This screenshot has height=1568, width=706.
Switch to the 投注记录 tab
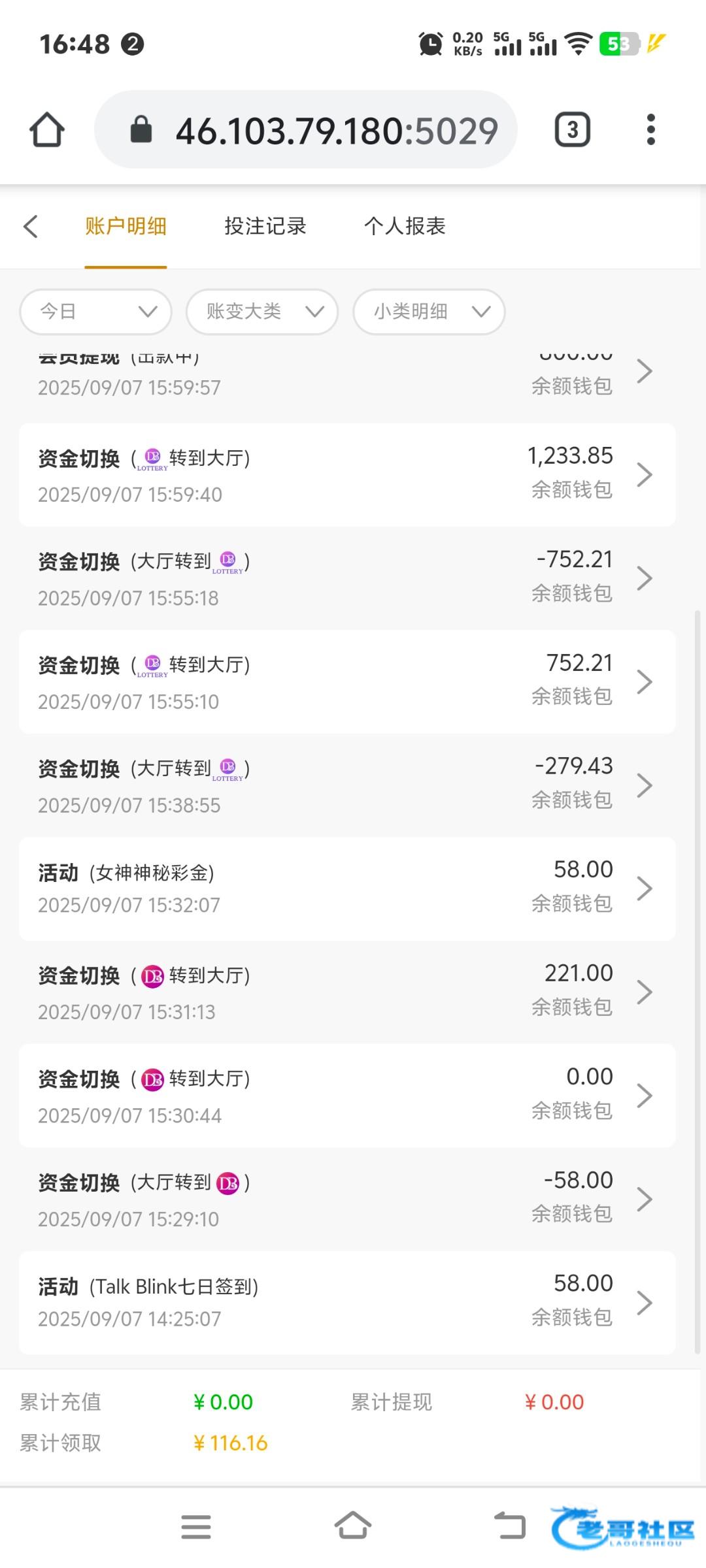click(265, 226)
